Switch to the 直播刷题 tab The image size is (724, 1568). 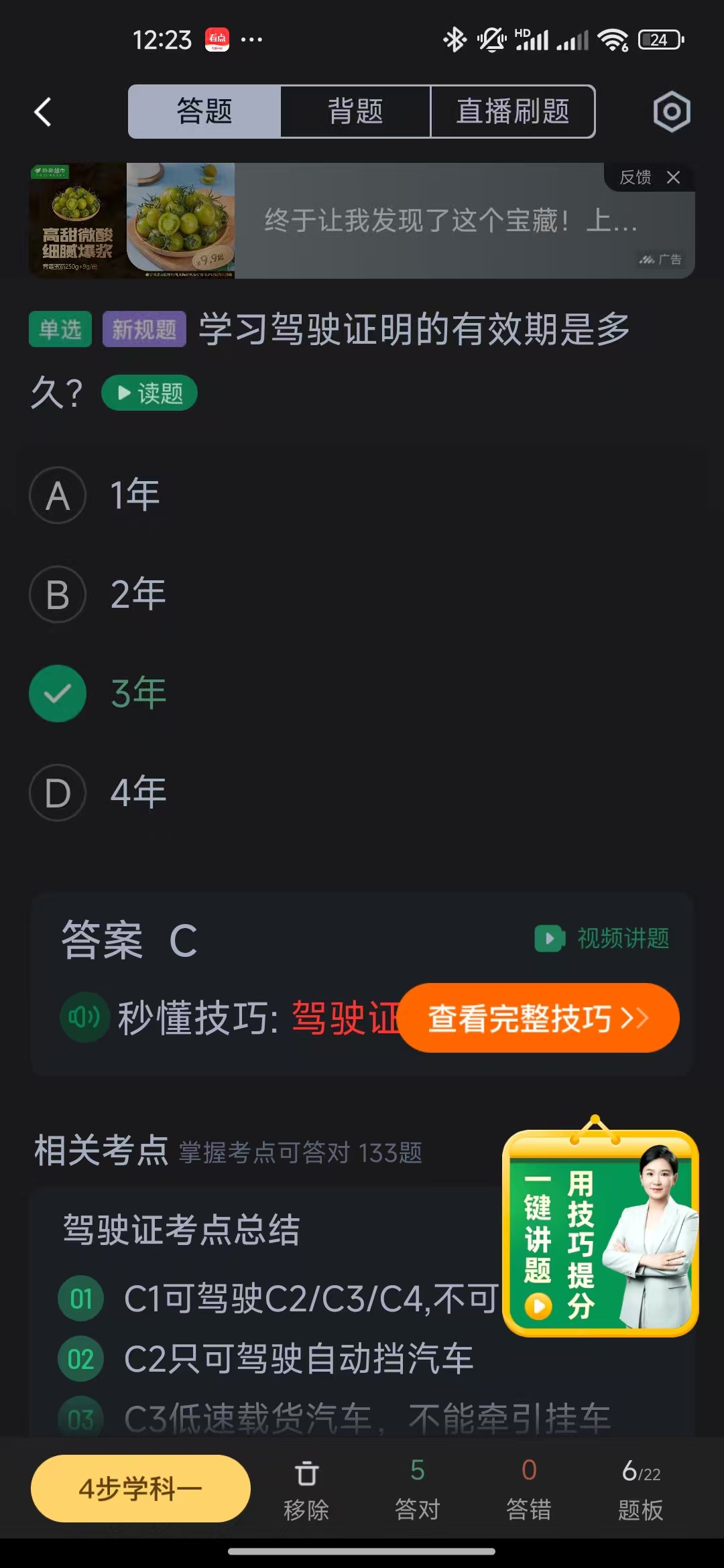point(512,112)
